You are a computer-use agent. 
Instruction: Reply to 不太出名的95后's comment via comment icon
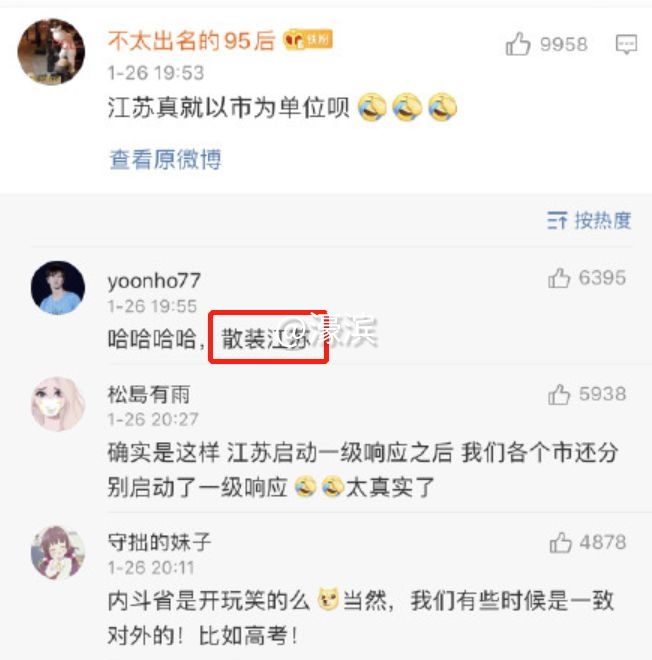click(x=627, y=44)
